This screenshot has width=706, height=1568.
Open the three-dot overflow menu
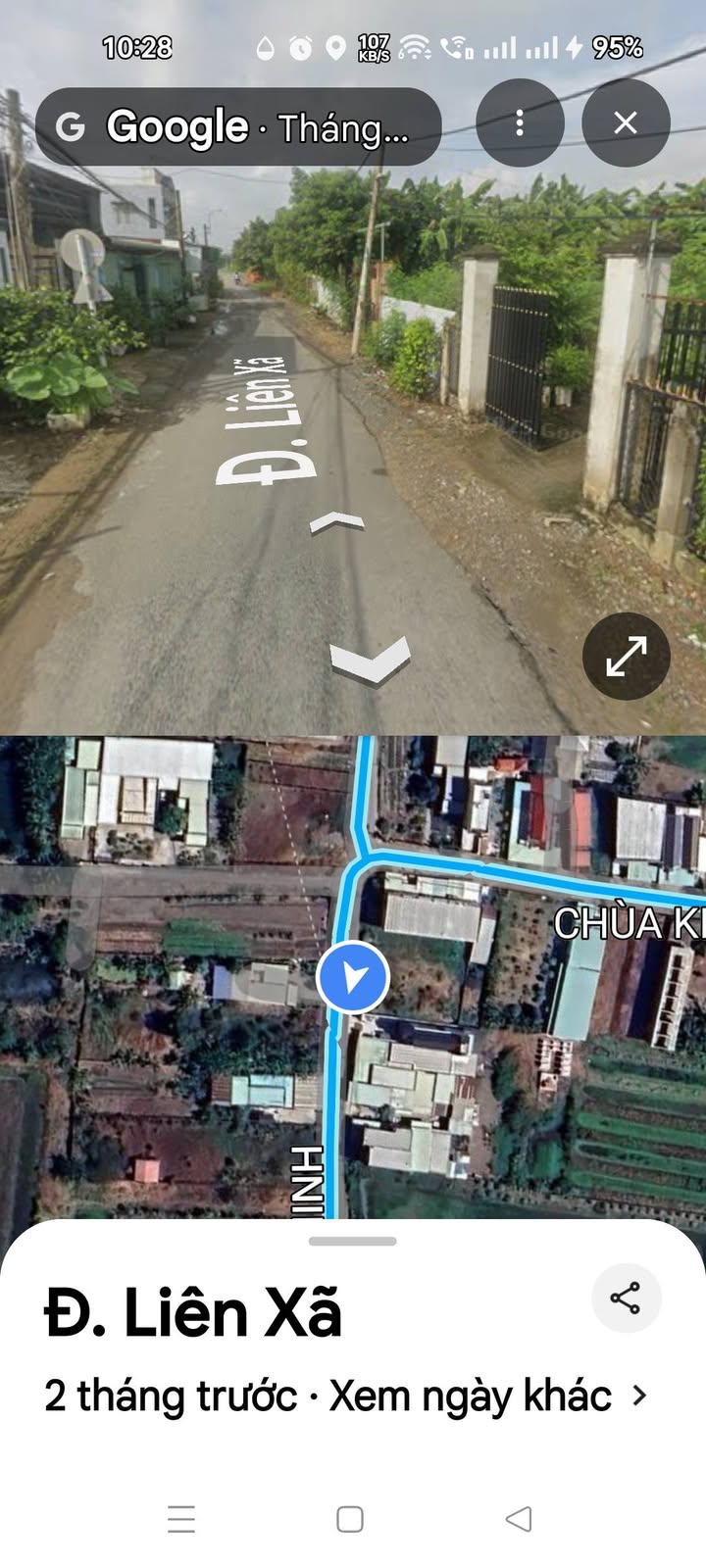[520, 122]
